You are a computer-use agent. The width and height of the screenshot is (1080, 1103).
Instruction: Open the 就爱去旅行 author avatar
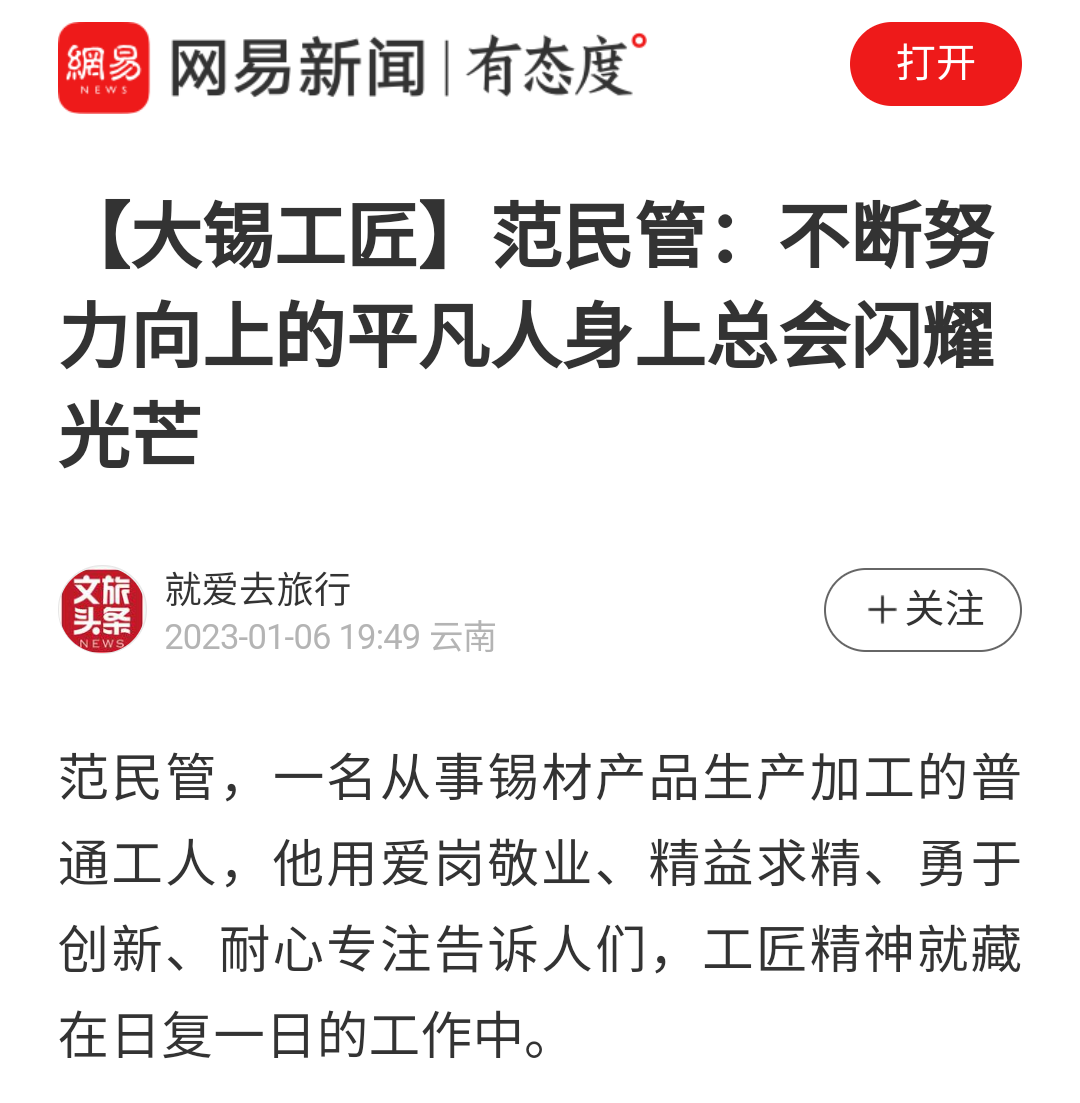(102, 610)
